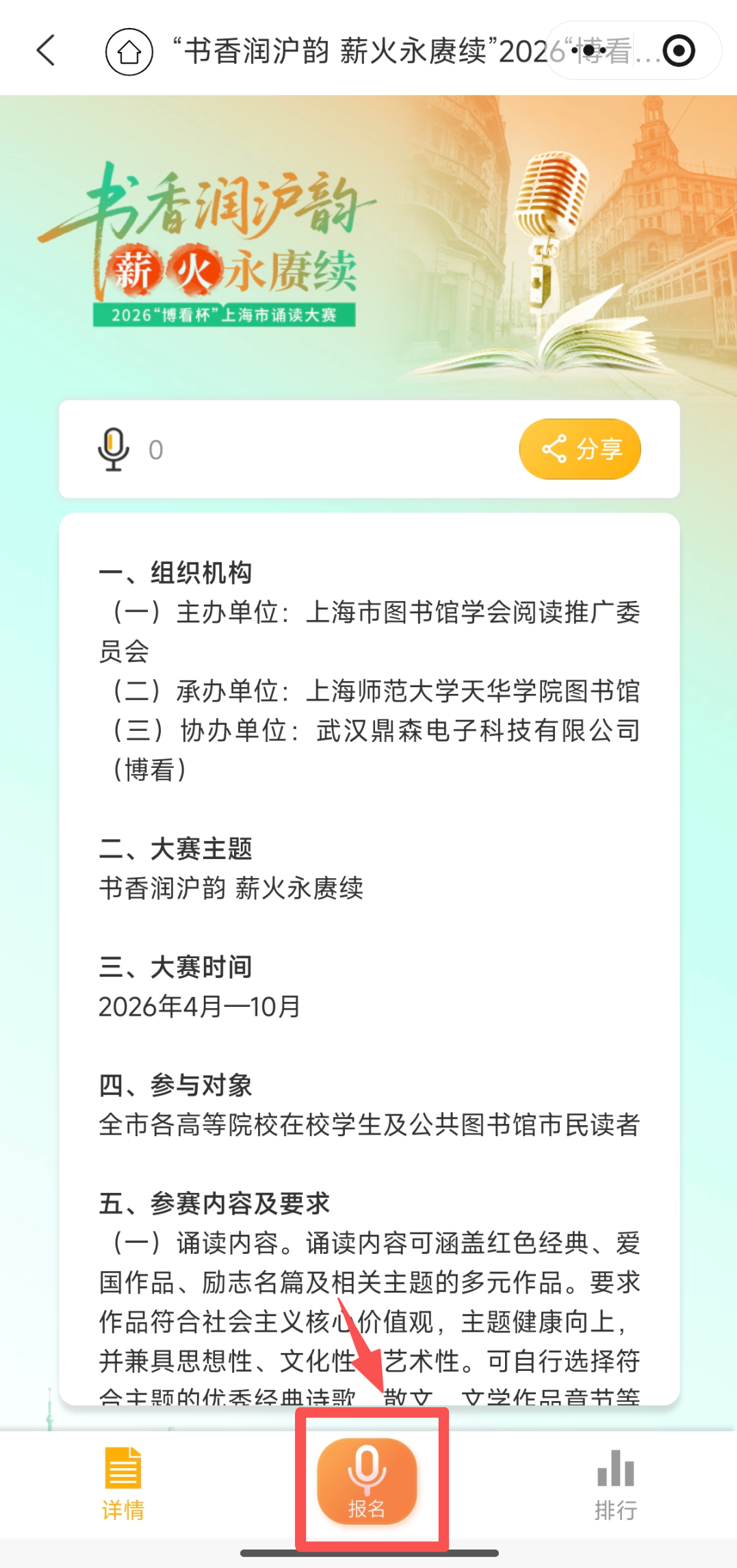Image resolution: width=737 pixels, height=1568 pixels.
Task: Close the mini program with the circle button
Action: 679,51
